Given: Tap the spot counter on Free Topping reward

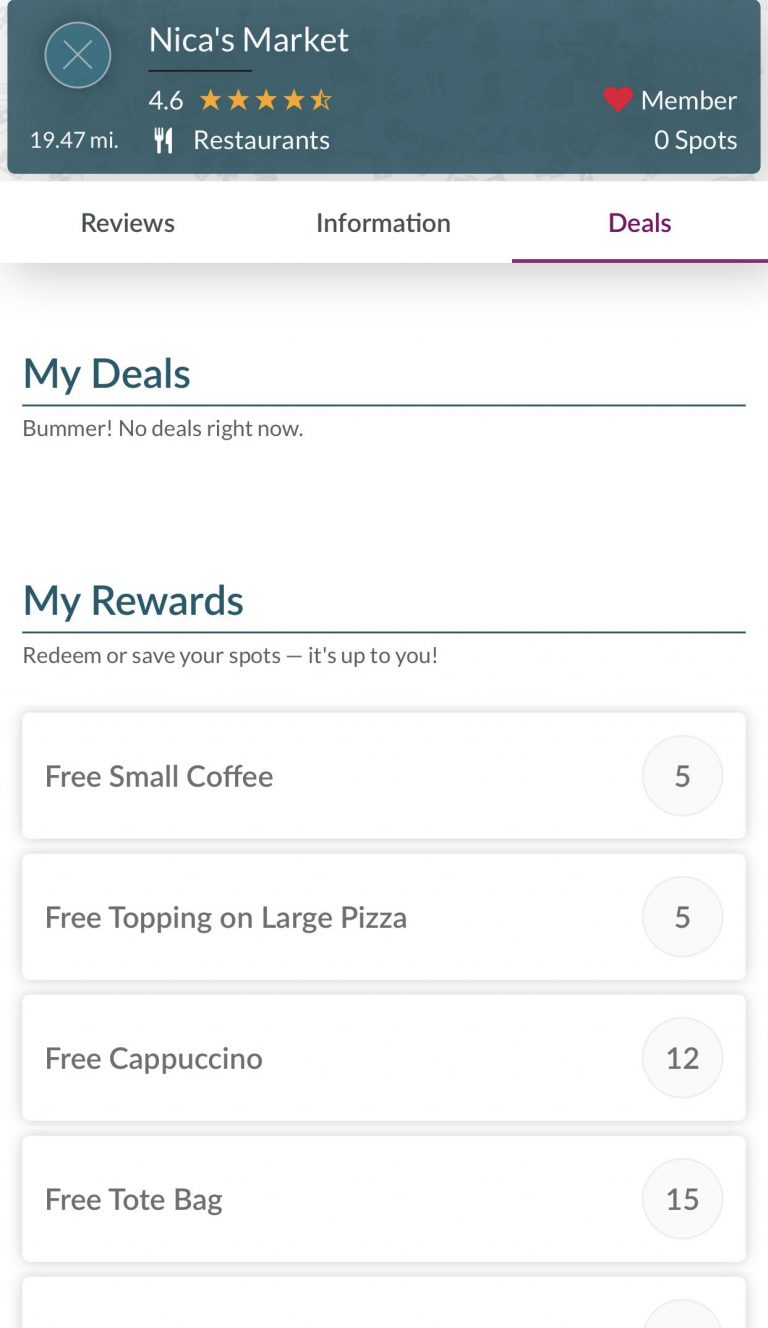Looking at the screenshot, I should [x=682, y=917].
